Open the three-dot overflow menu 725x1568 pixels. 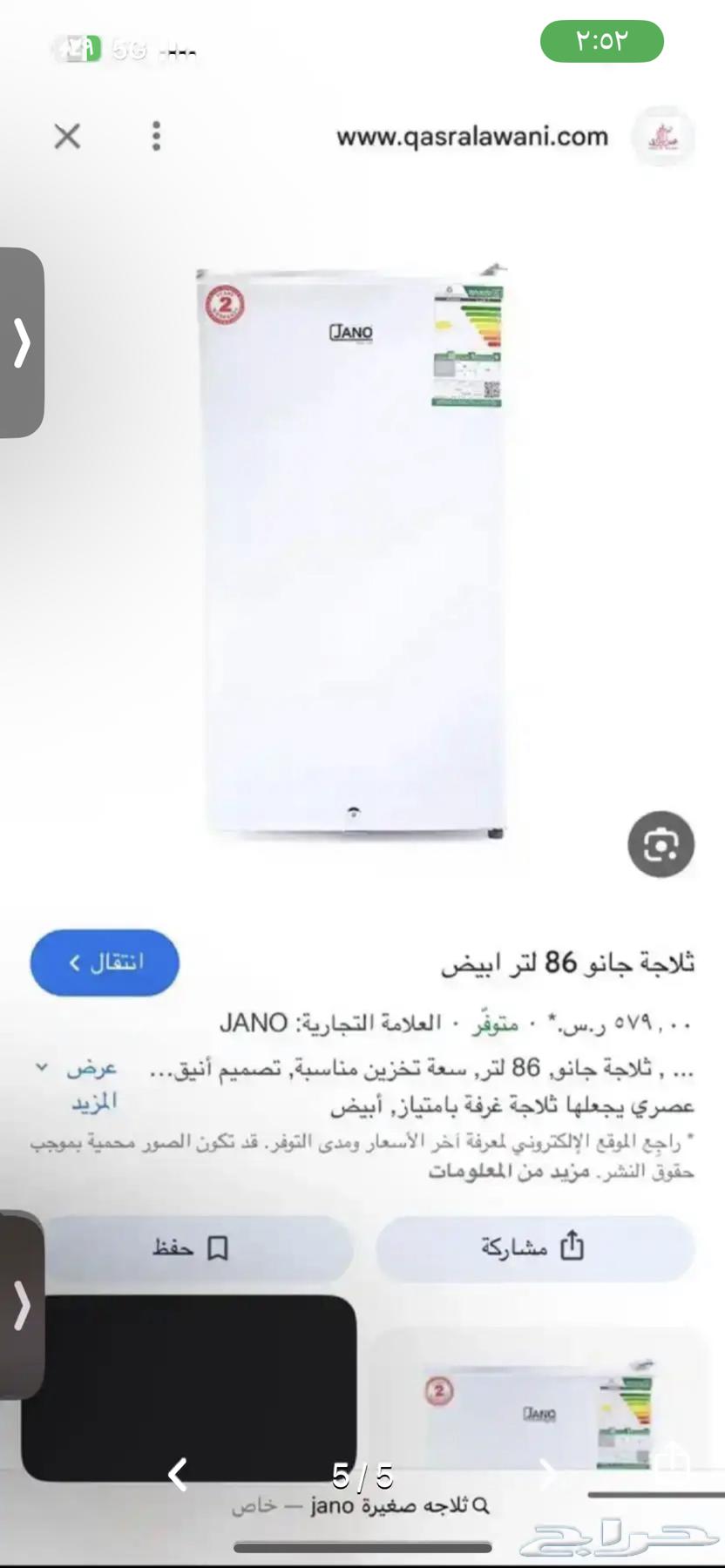156,137
